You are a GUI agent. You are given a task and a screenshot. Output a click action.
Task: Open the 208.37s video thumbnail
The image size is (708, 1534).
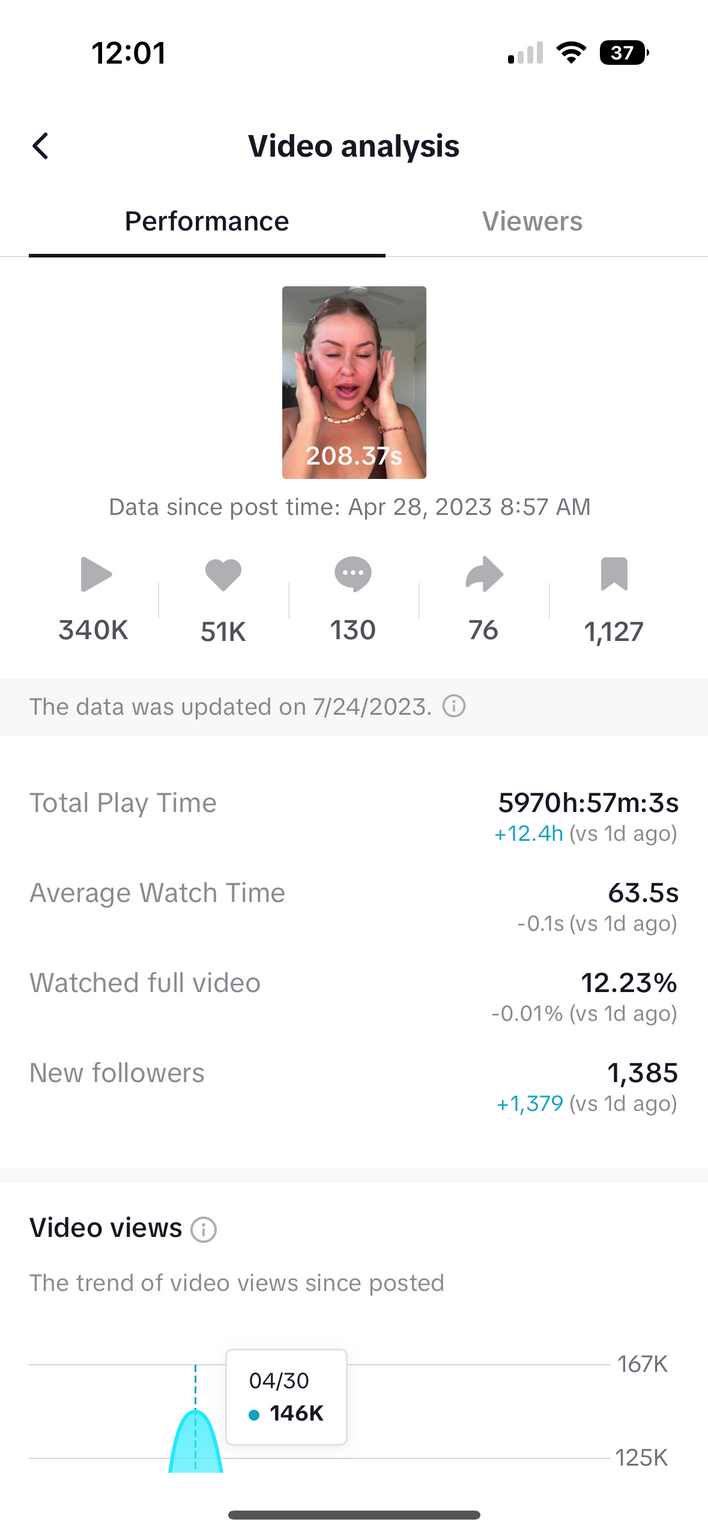coord(354,382)
